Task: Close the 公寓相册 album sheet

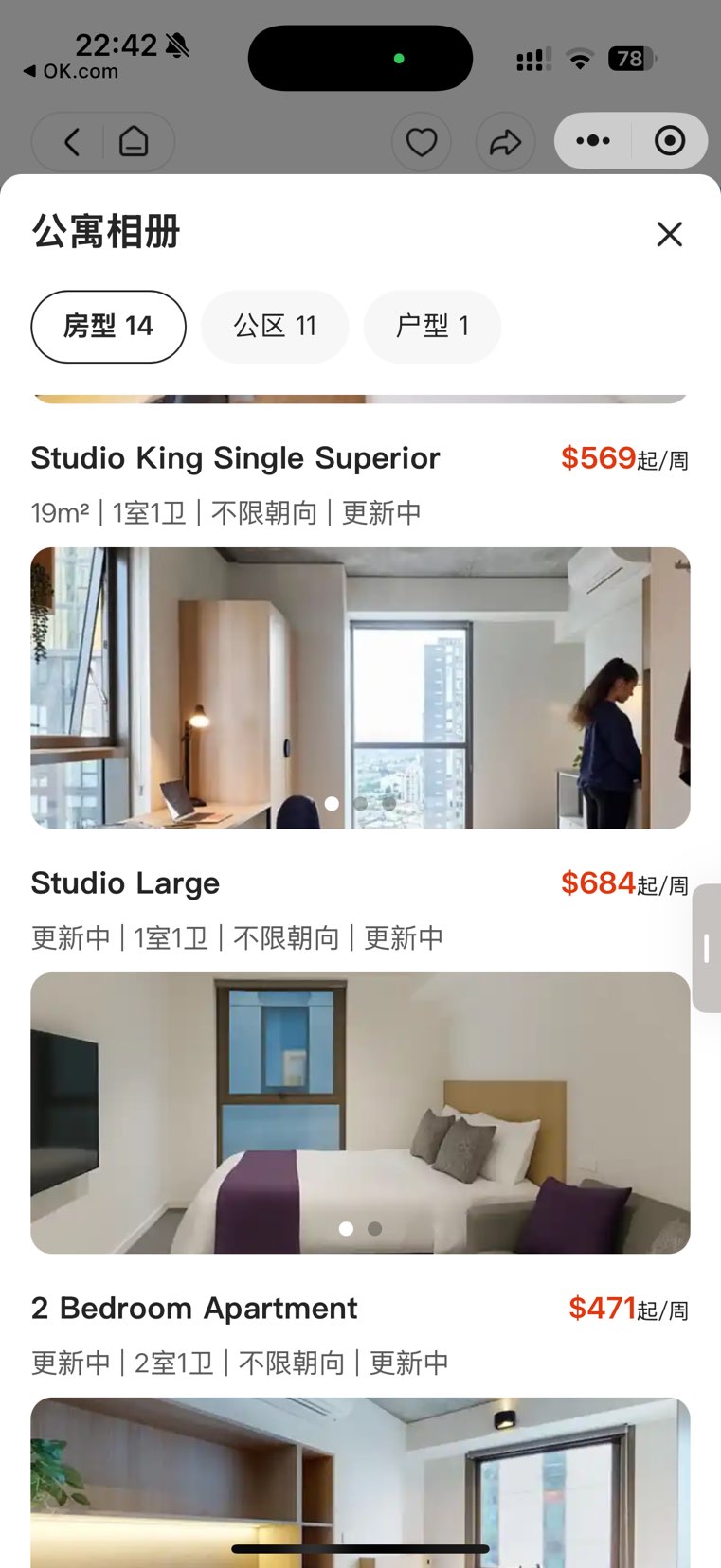Action: (x=669, y=234)
